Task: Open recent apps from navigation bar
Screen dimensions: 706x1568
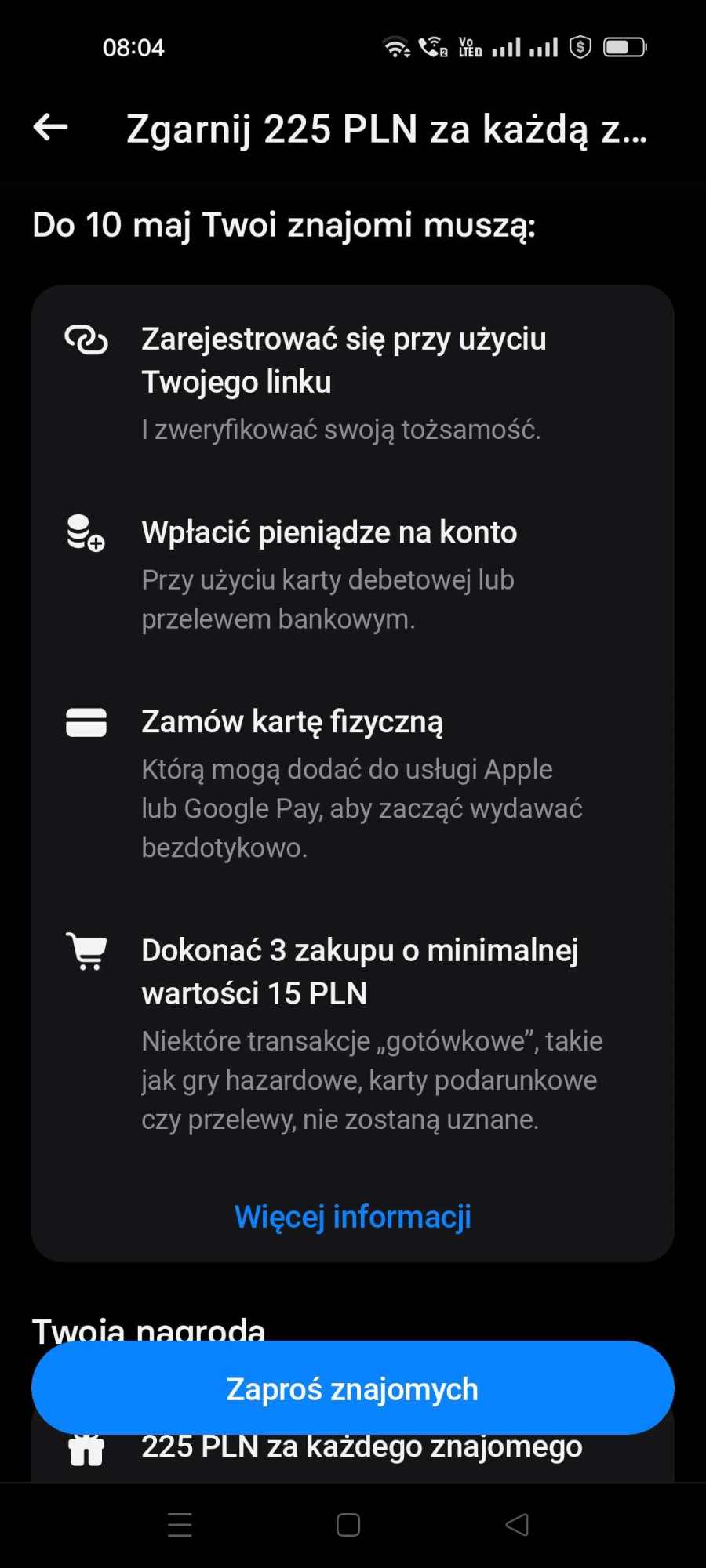Action: pos(180,1525)
